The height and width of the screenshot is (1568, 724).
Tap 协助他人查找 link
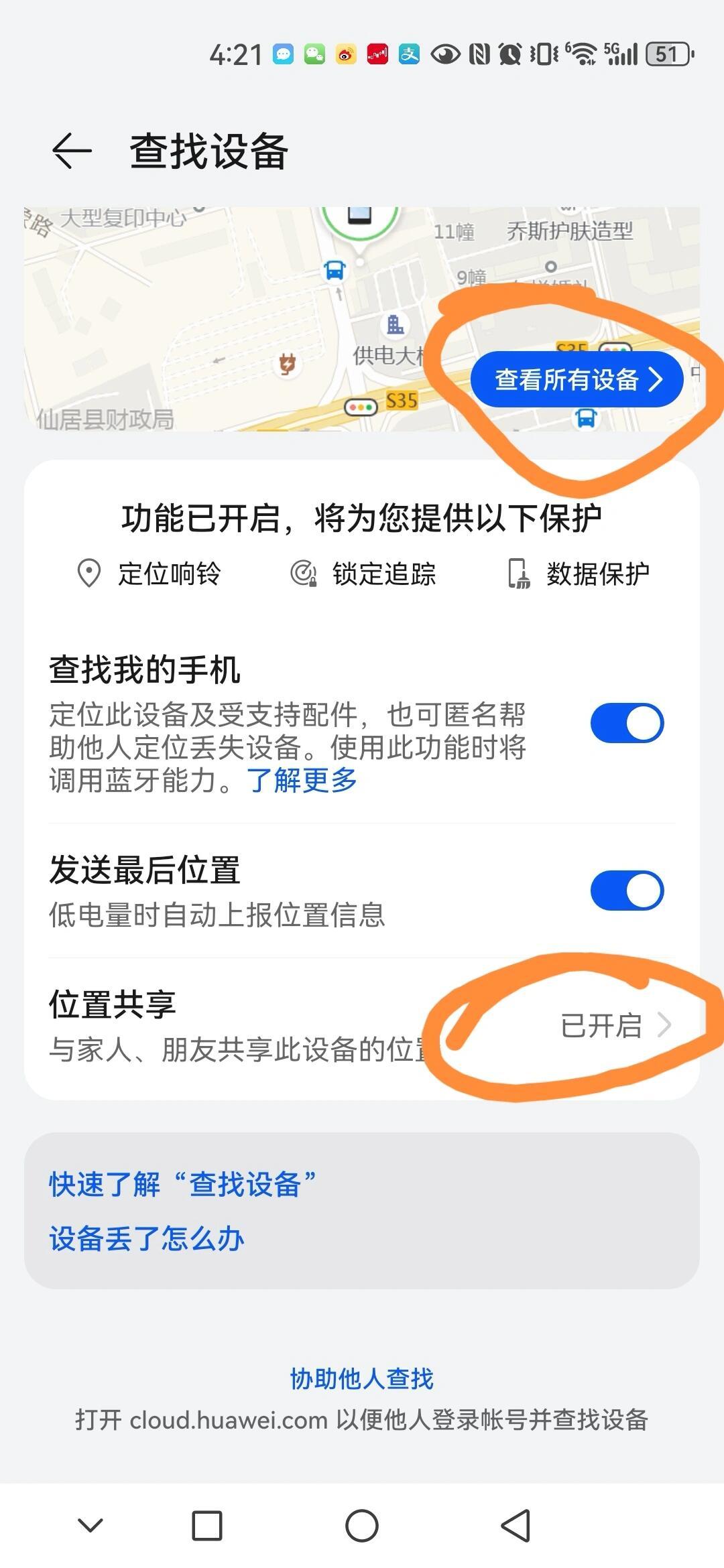point(362,1379)
